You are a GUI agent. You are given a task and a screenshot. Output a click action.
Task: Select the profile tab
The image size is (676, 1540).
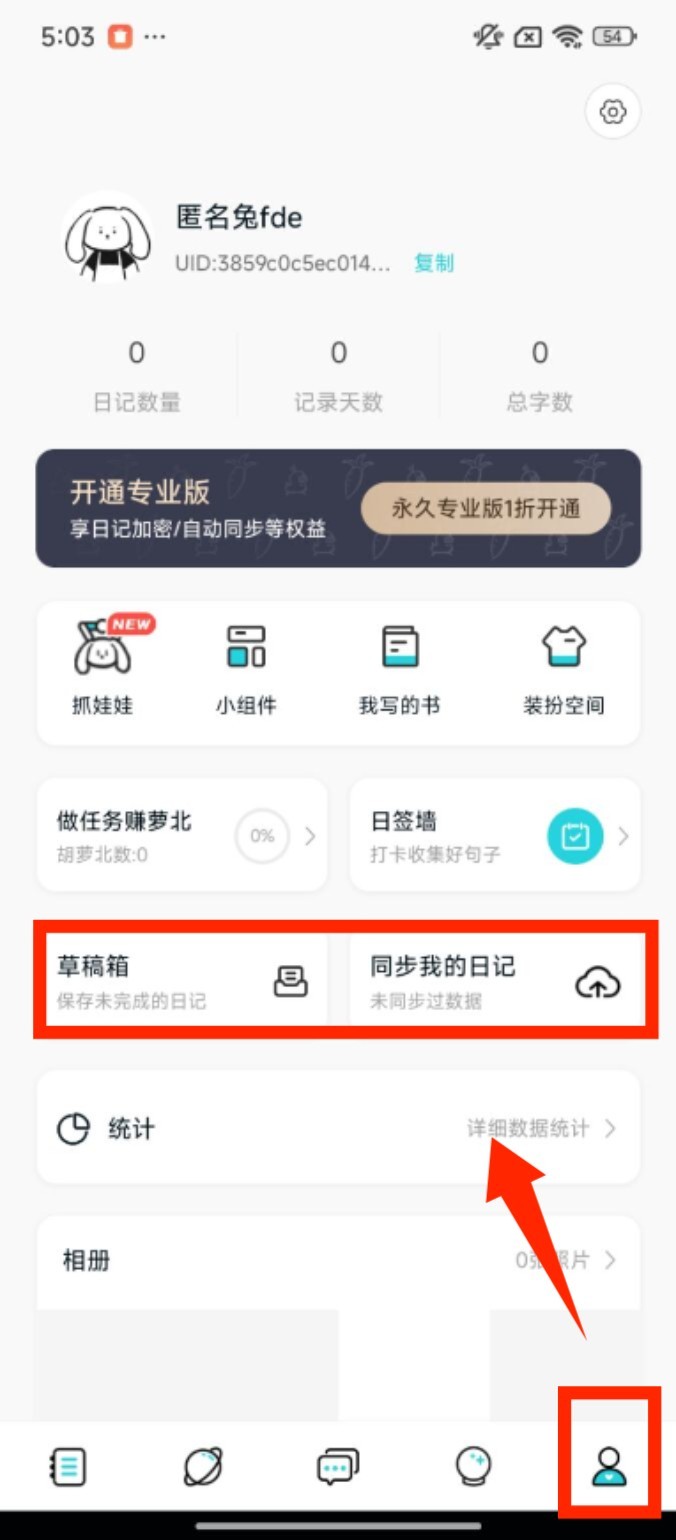608,1467
